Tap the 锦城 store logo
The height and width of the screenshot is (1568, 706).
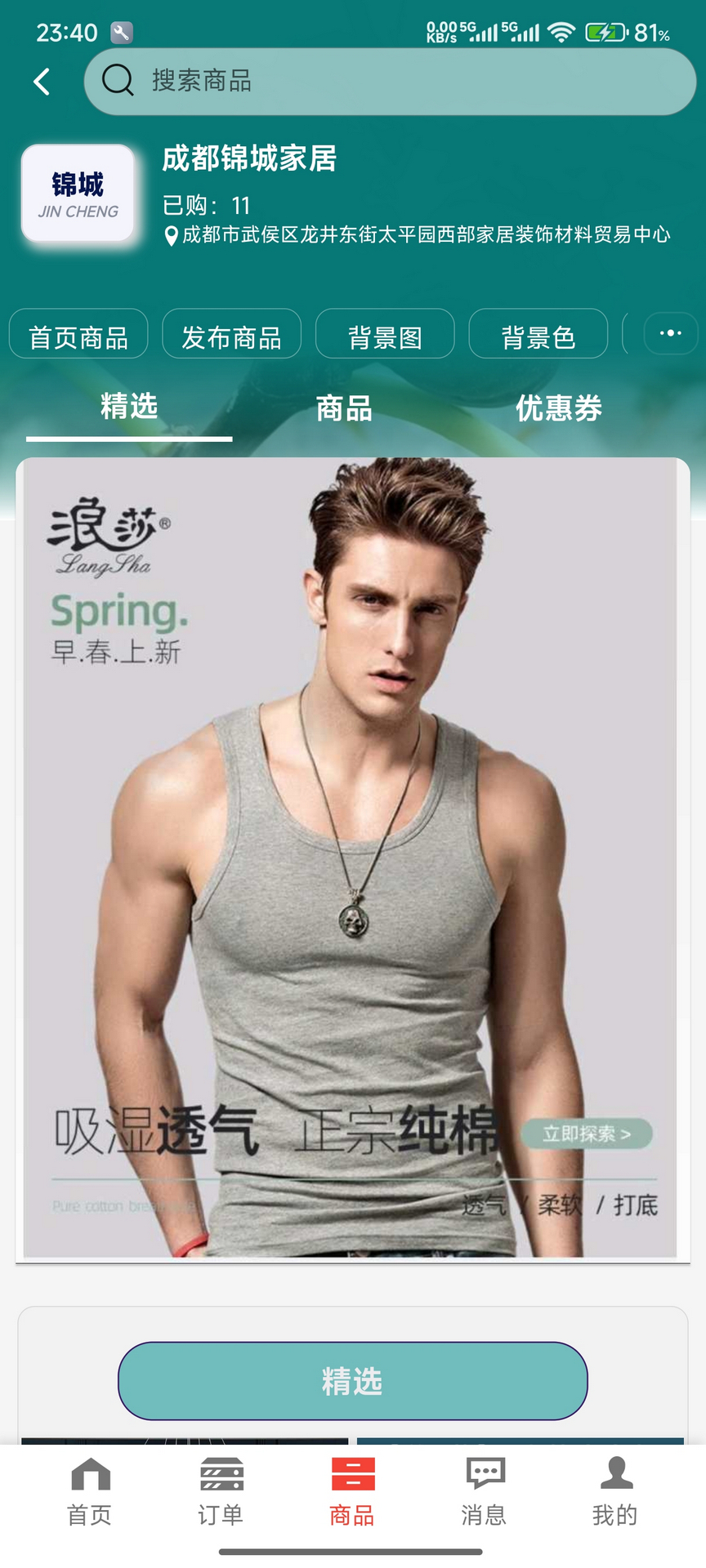click(78, 194)
